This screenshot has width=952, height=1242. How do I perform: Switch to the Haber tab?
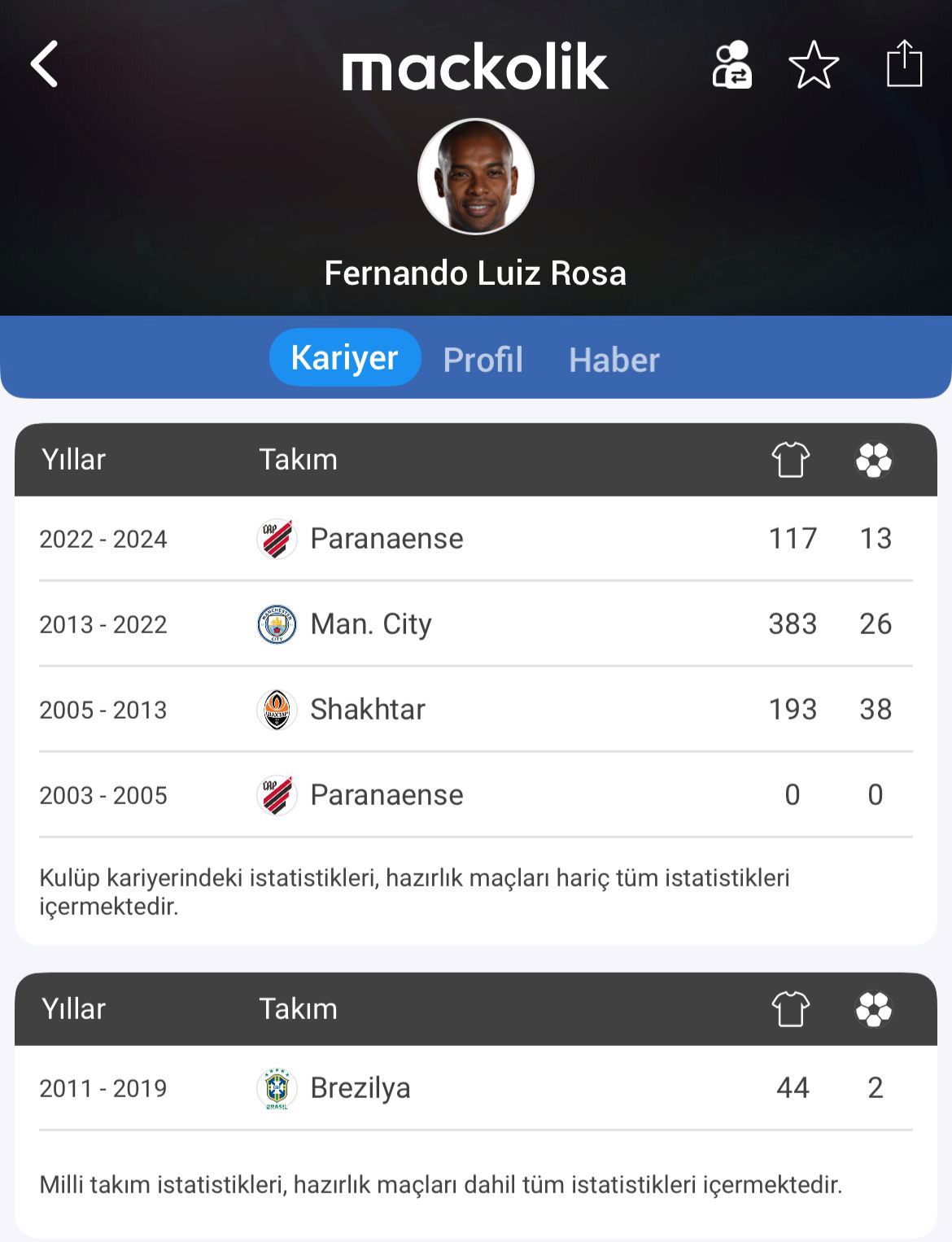[x=614, y=360]
